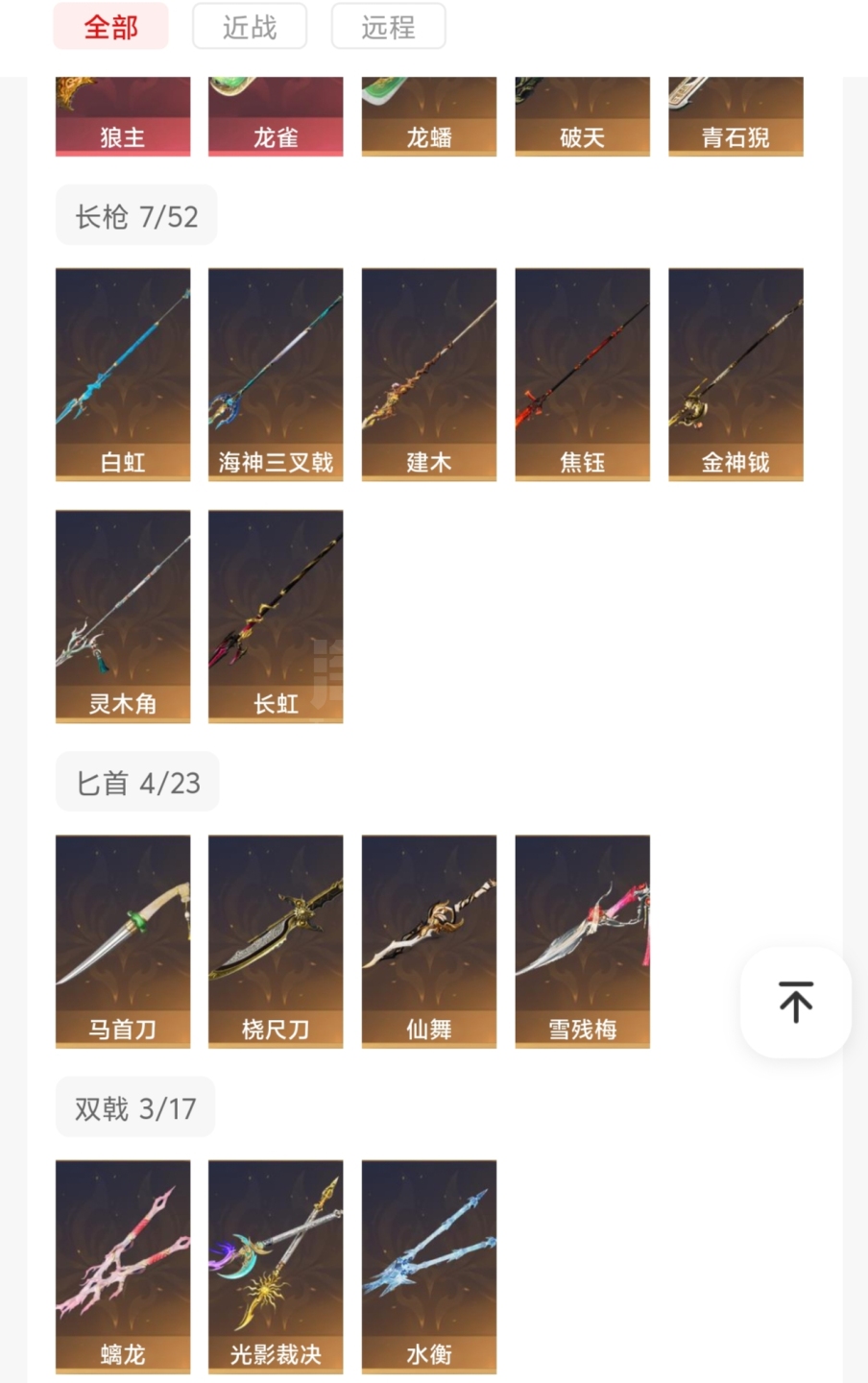View the 建木 spear skin
The height and width of the screenshot is (1383, 868).
pos(429,375)
